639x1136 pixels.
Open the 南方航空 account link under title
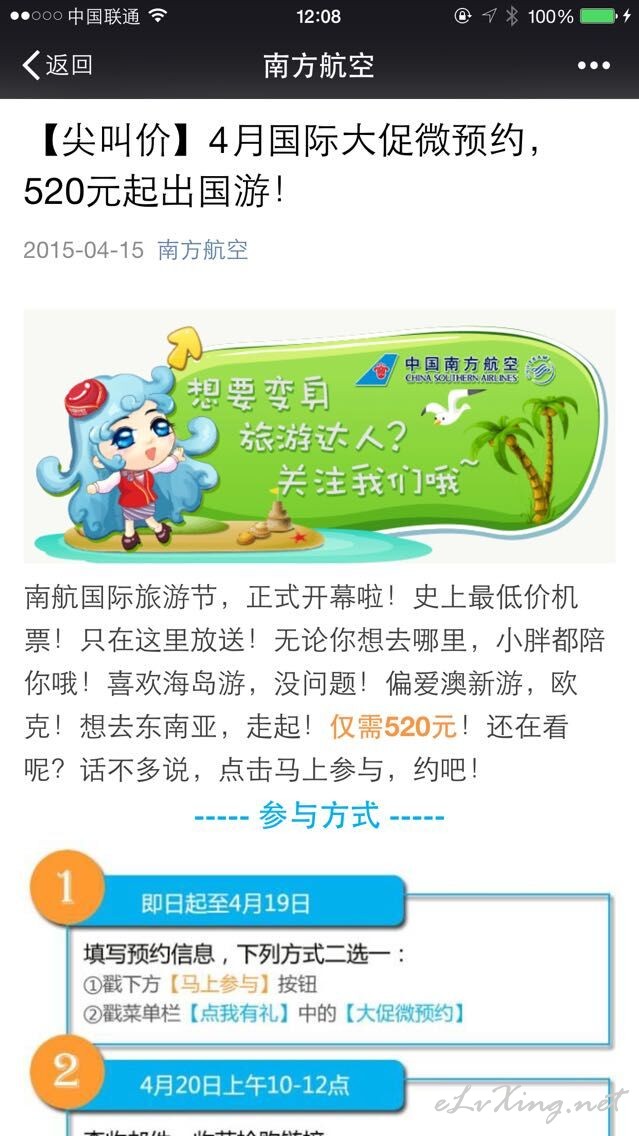click(203, 250)
